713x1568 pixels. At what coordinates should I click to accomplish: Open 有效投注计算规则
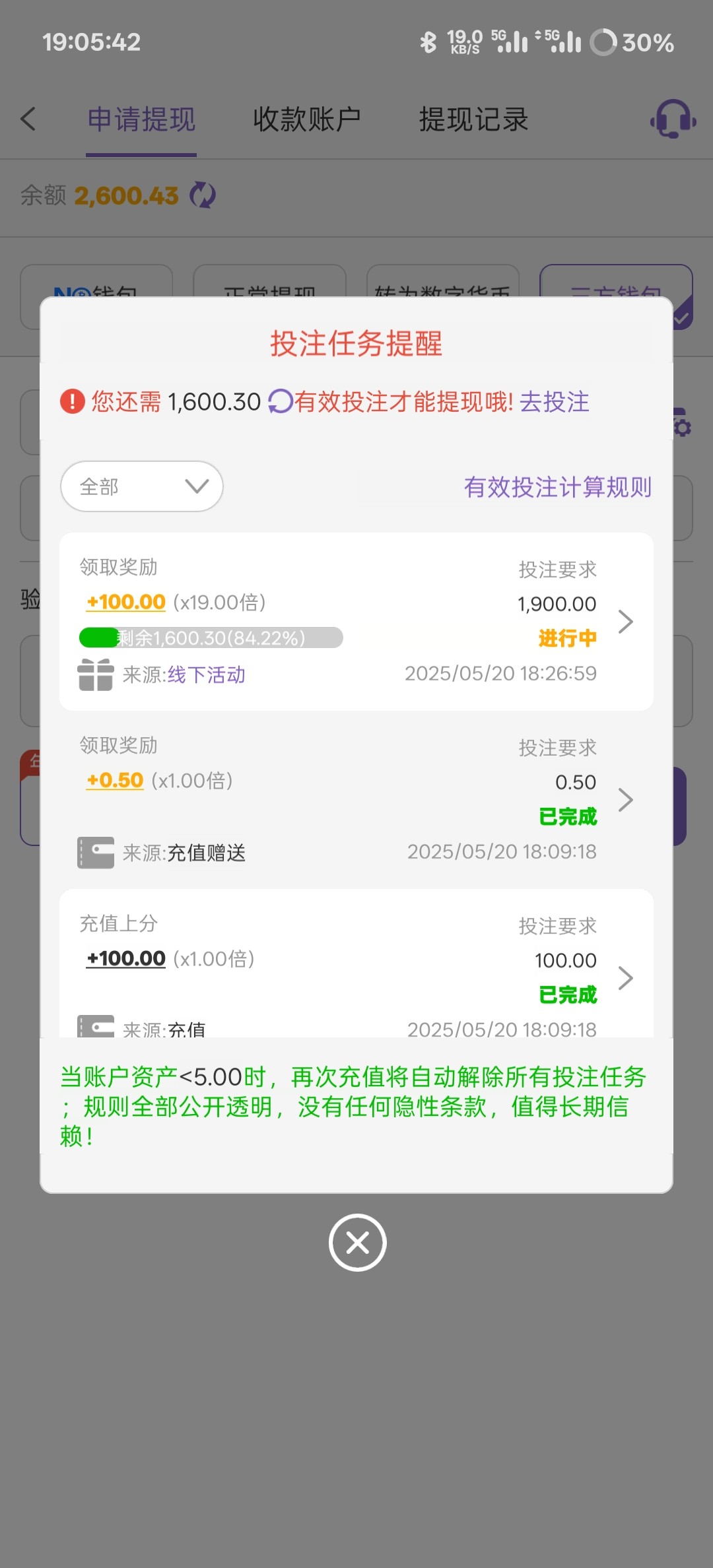pos(558,487)
